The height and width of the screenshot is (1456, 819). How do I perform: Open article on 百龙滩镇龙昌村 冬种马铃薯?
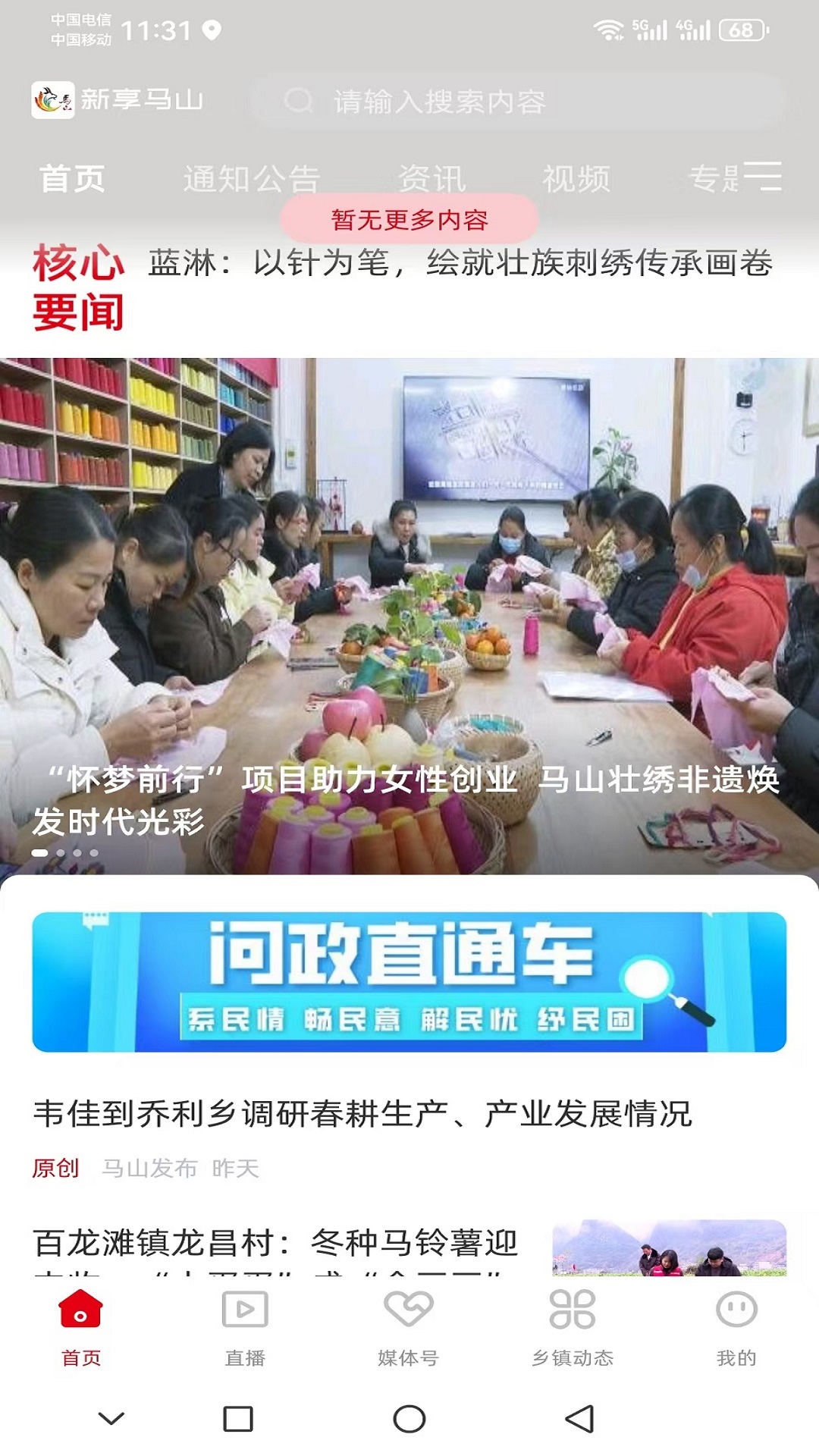click(x=276, y=1244)
